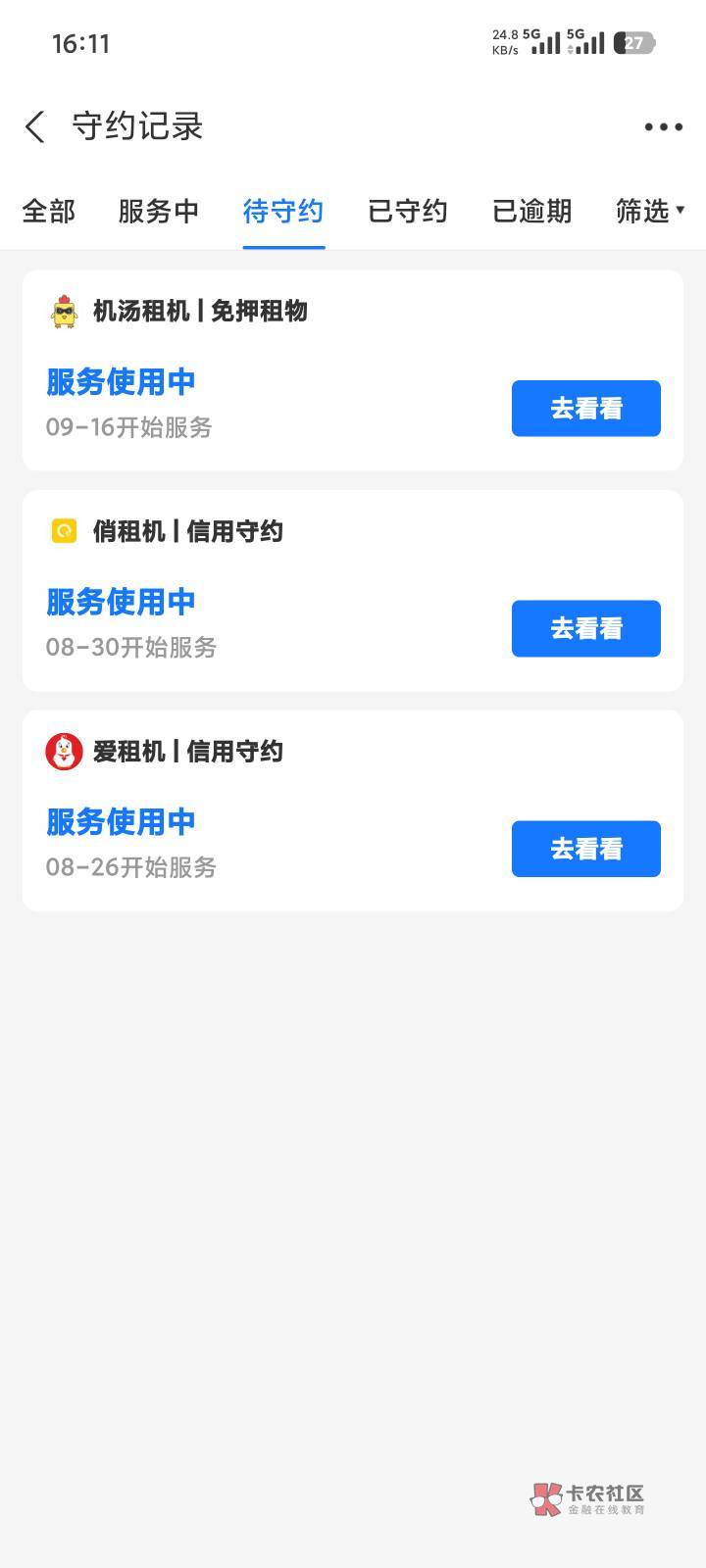Switch to the 已逾期 tab
706x1568 pixels.
pos(532,211)
